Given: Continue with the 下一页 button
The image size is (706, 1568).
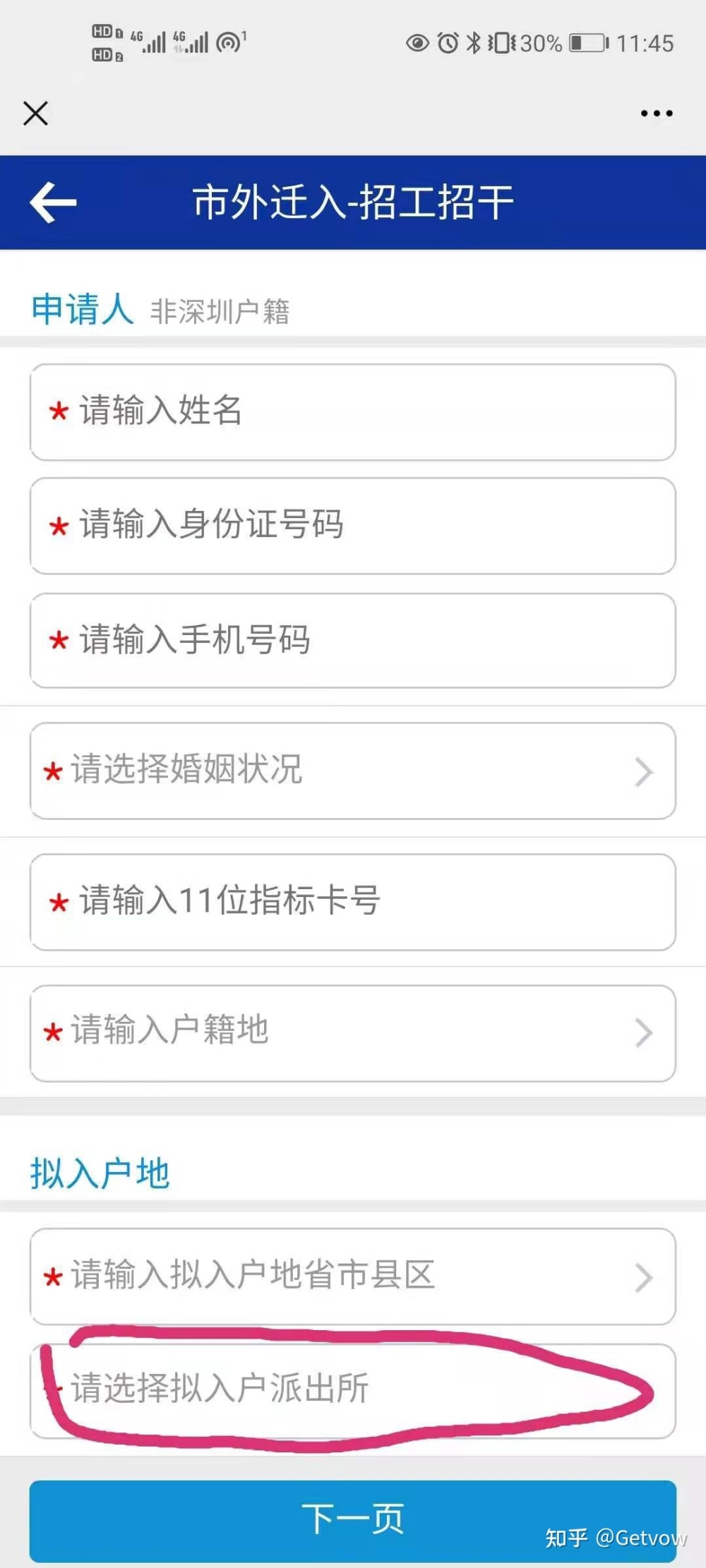Looking at the screenshot, I should coord(353,1521).
